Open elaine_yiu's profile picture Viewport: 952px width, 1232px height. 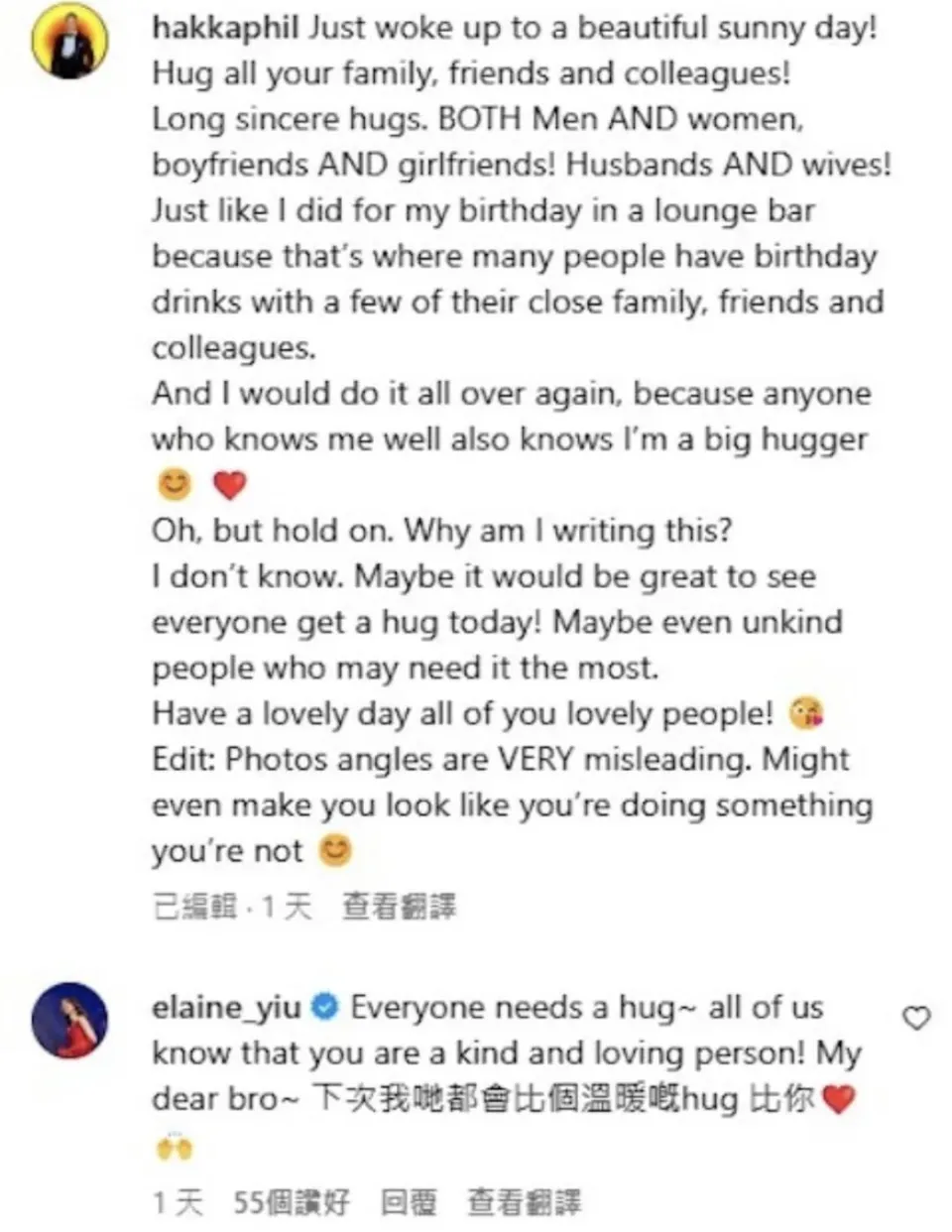(69, 1021)
